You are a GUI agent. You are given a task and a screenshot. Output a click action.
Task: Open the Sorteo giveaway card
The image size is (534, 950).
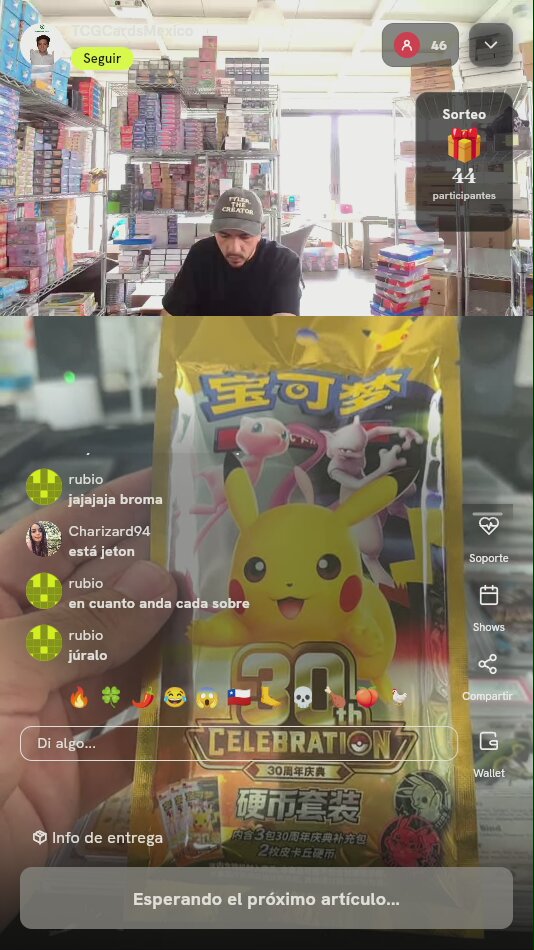[464, 161]
